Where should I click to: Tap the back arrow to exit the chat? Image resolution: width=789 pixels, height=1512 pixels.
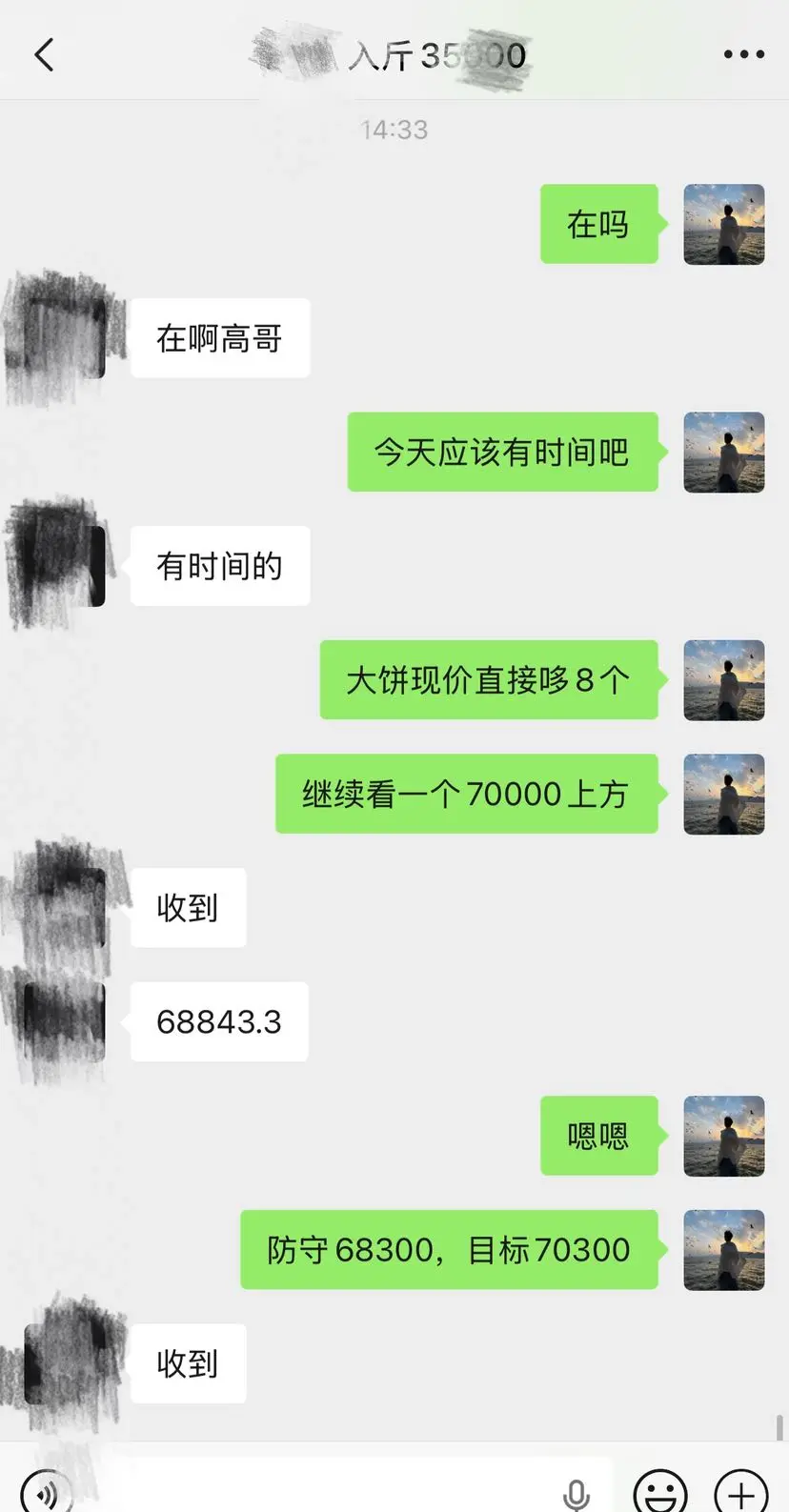(42, 54)
